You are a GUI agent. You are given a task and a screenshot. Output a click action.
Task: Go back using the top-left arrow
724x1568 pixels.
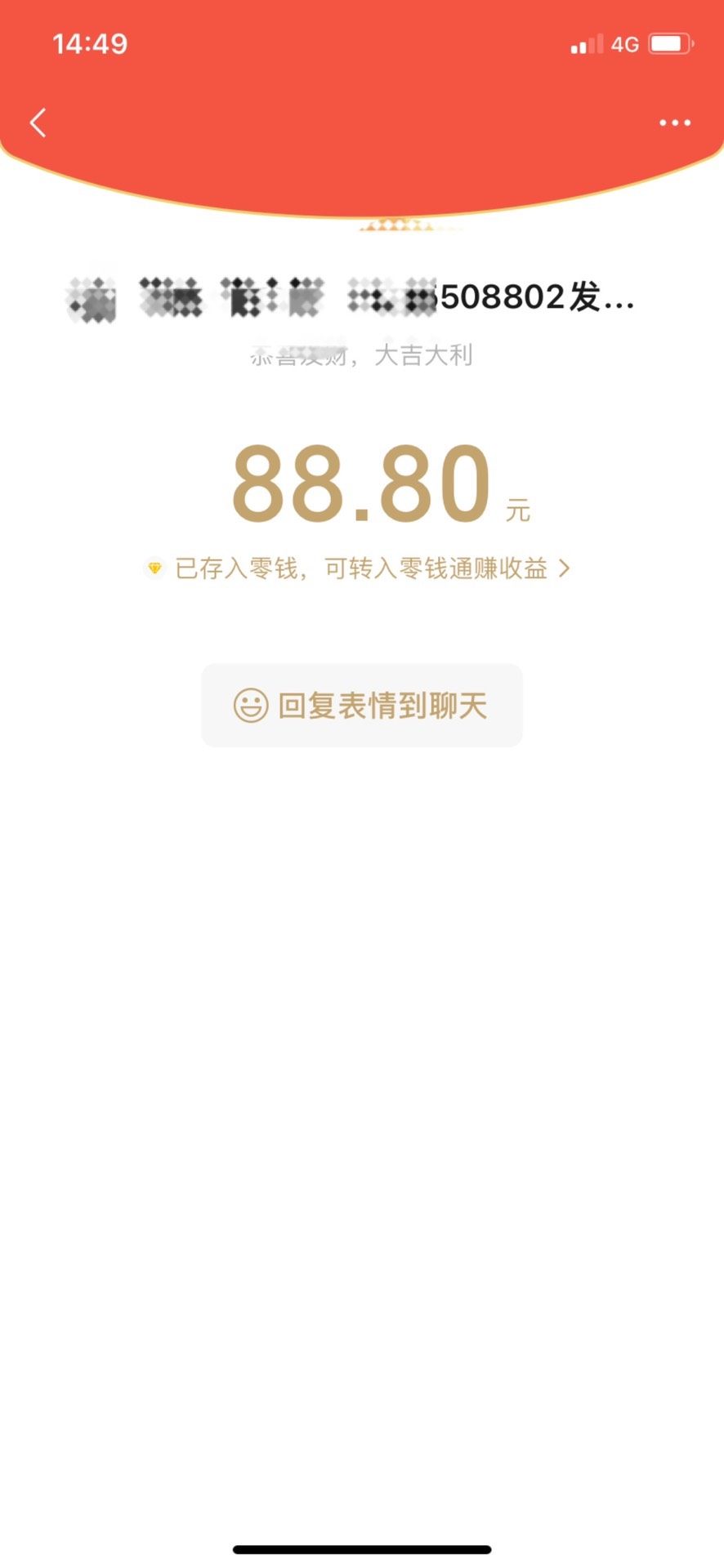point(38,122)
